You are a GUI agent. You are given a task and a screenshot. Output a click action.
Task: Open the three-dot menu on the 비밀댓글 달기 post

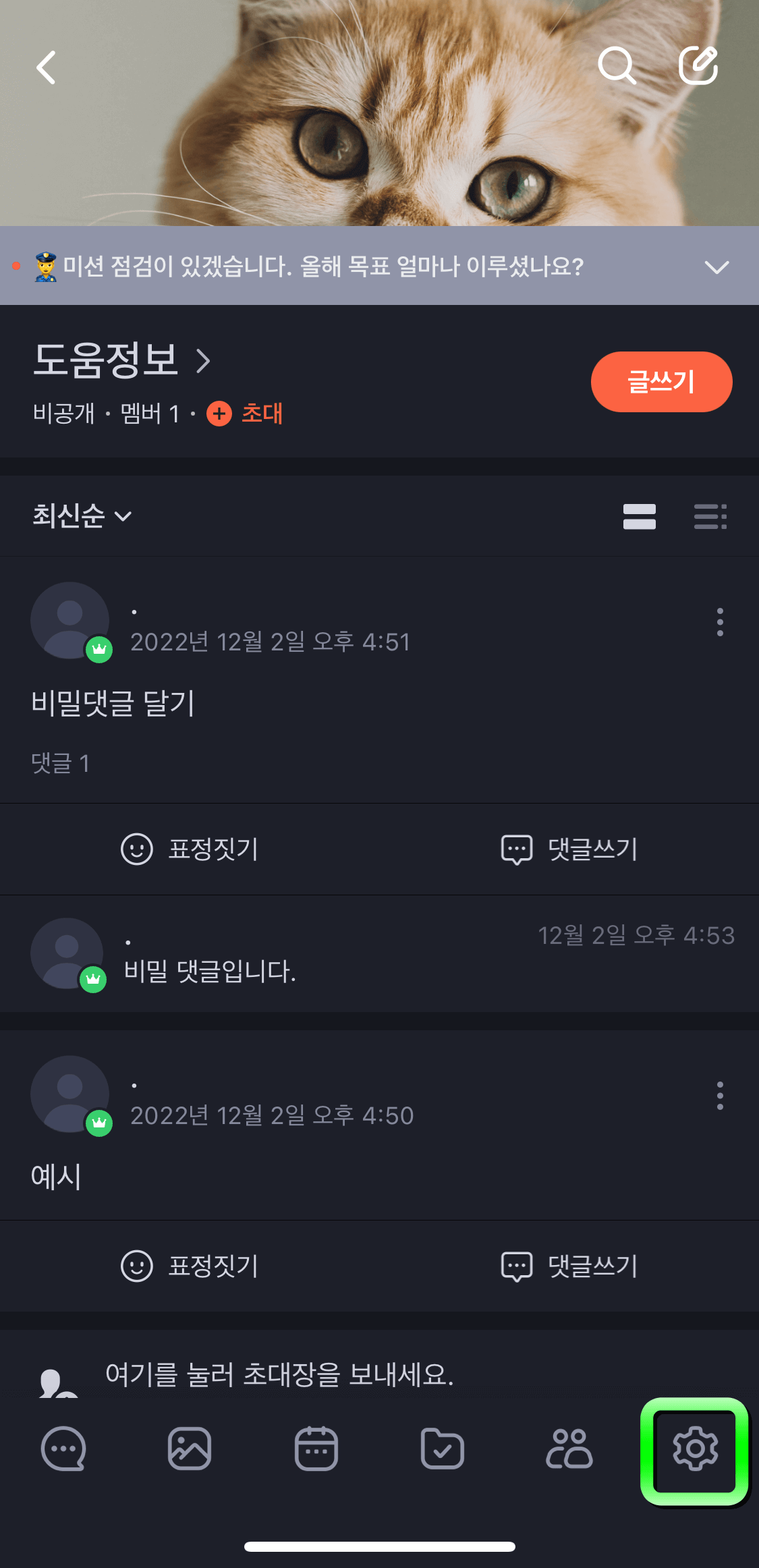[719, 623]
